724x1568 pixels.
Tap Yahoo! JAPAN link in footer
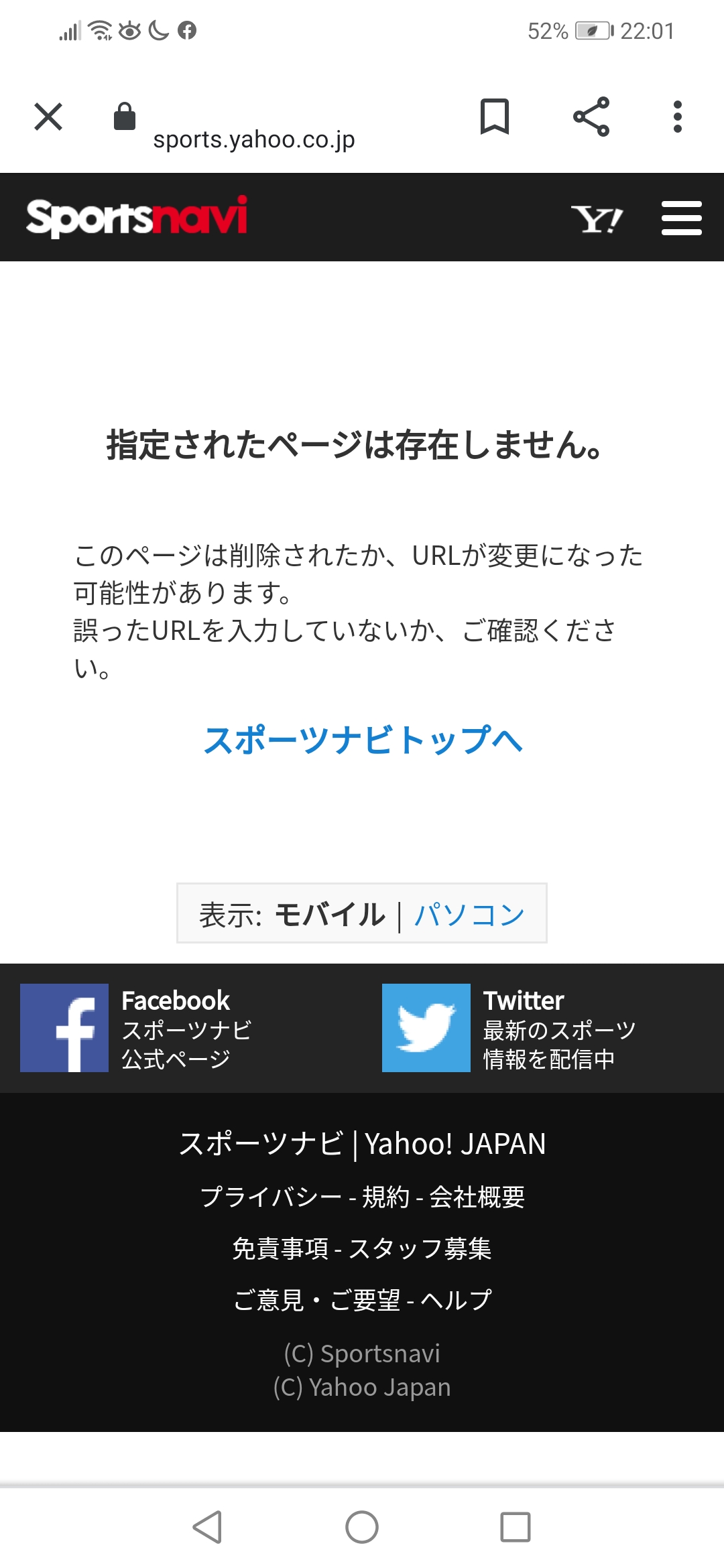455,1144
